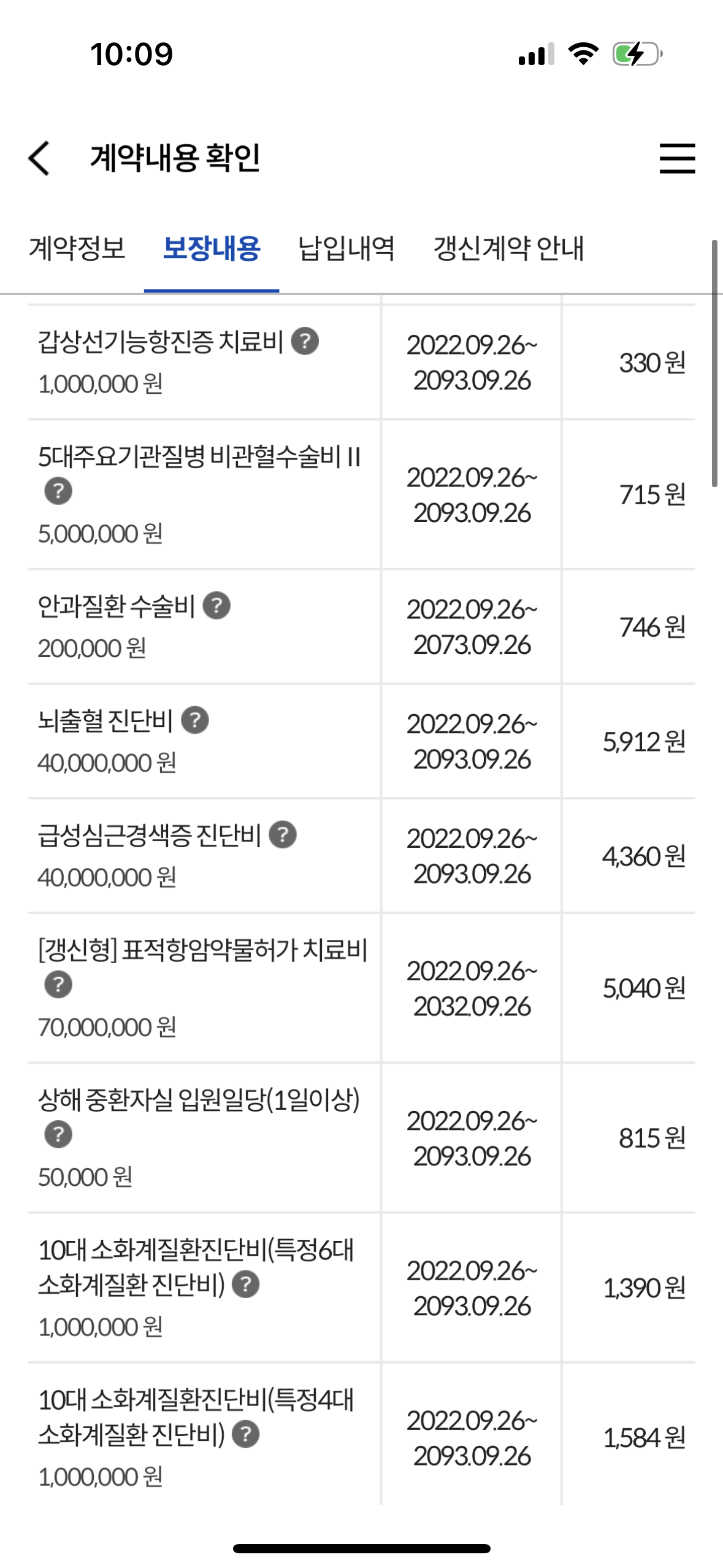Go back from 계약내용 확인

pos(39,158)
